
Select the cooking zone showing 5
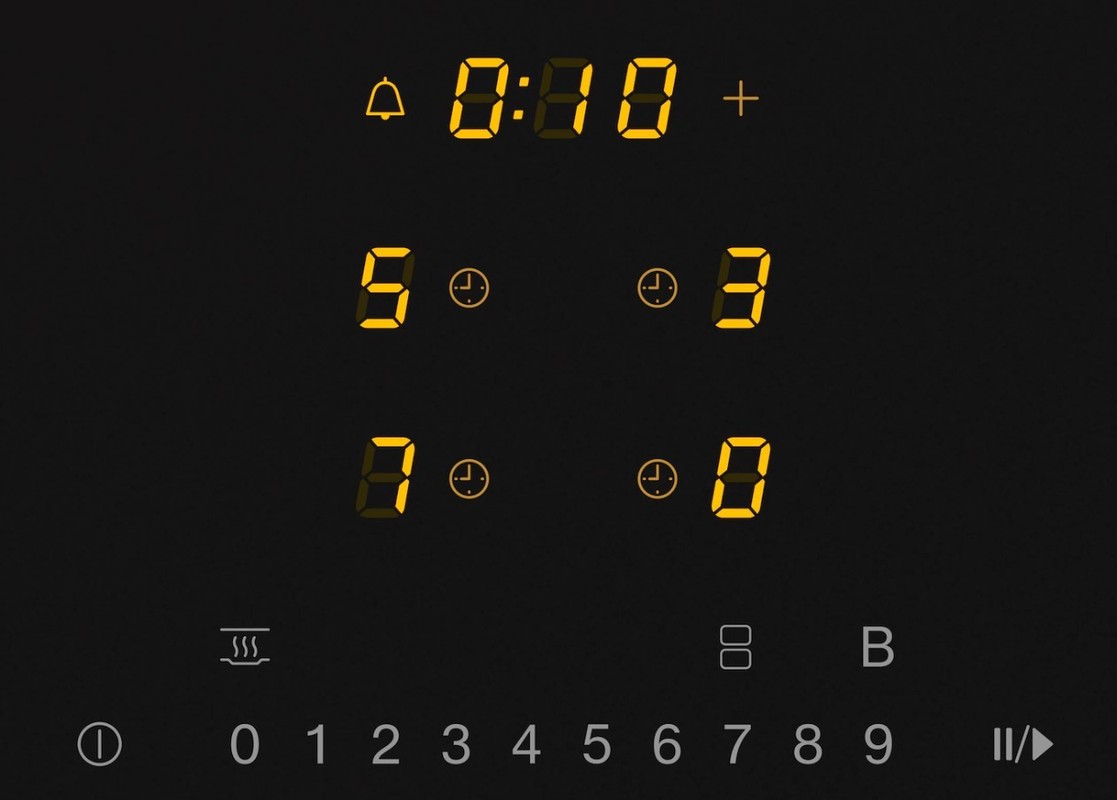click(385, 289)
